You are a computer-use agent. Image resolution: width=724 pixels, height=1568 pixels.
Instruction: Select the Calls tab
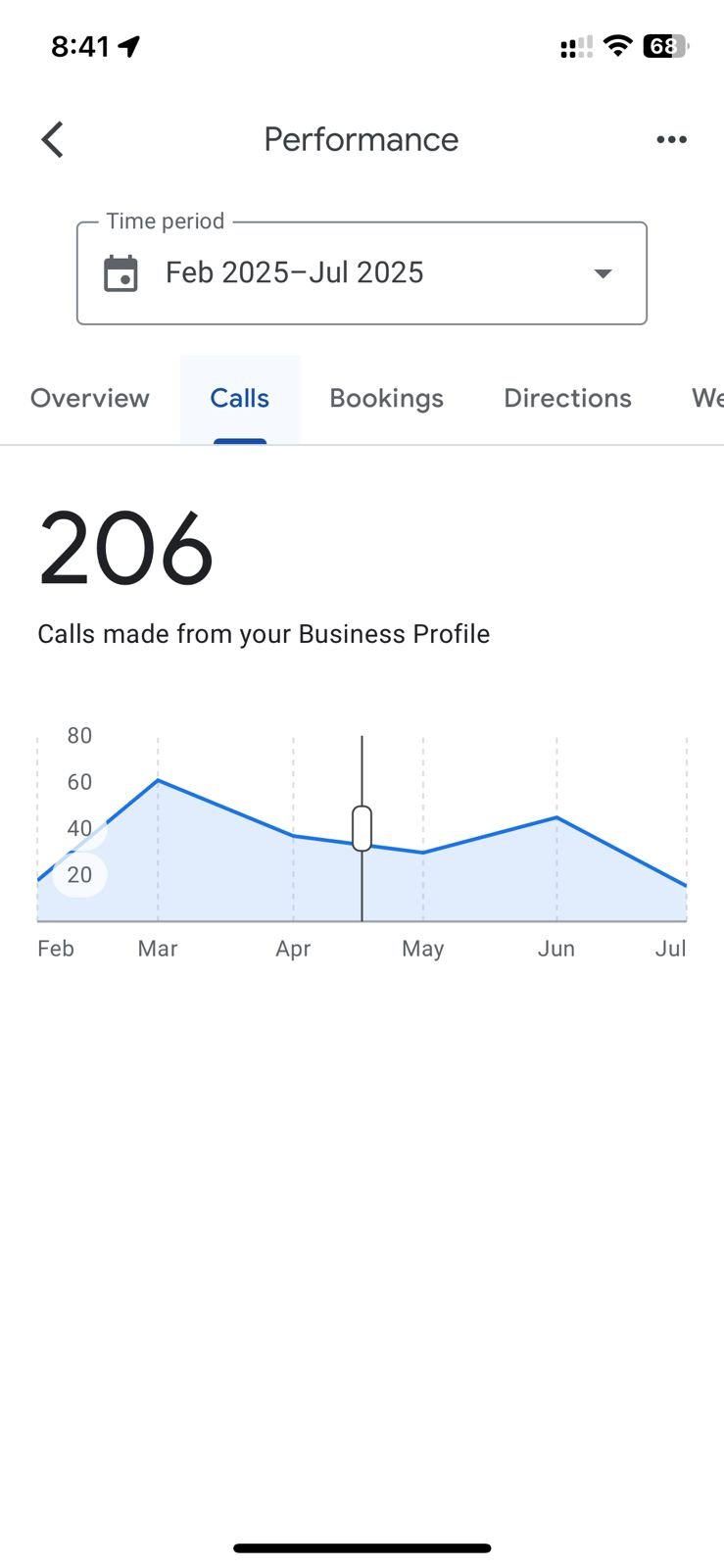click(240, 398)
